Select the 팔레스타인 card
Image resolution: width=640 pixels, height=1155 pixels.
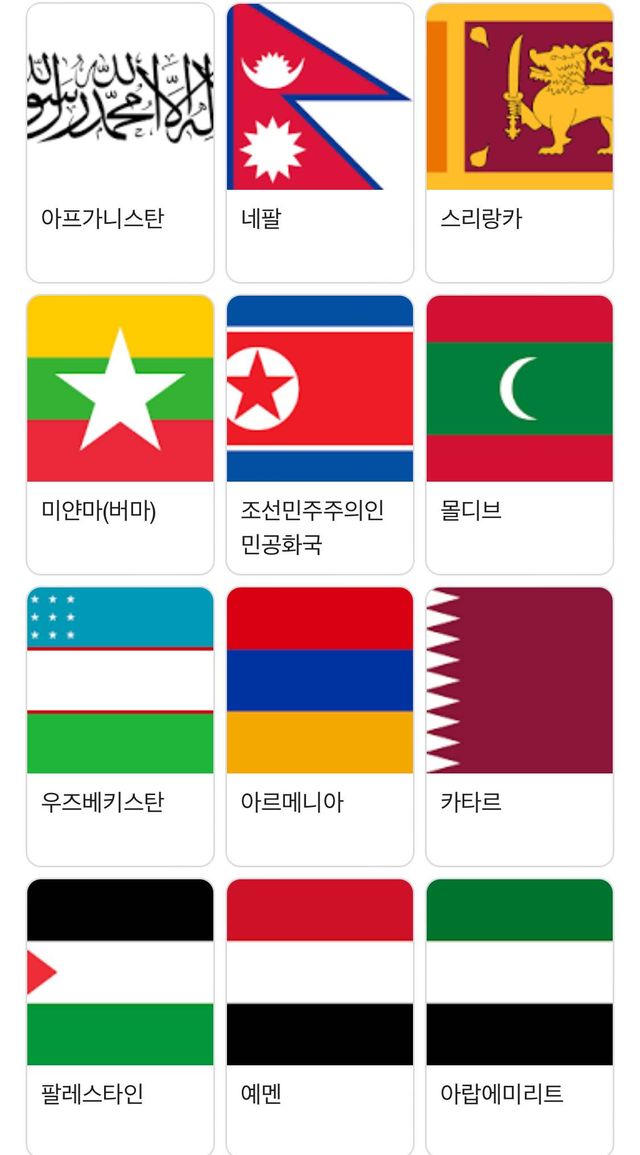120,1015
